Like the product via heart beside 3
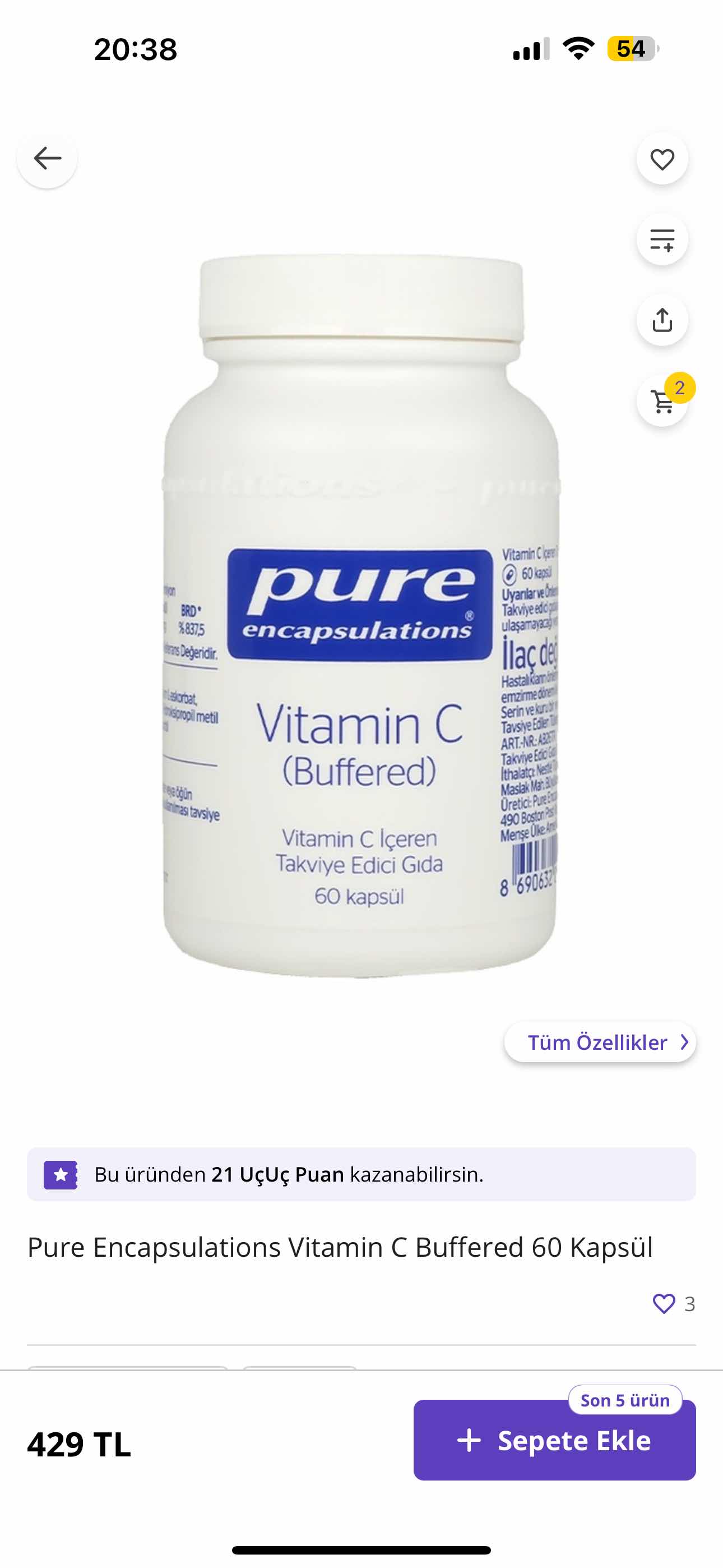 664,1303
